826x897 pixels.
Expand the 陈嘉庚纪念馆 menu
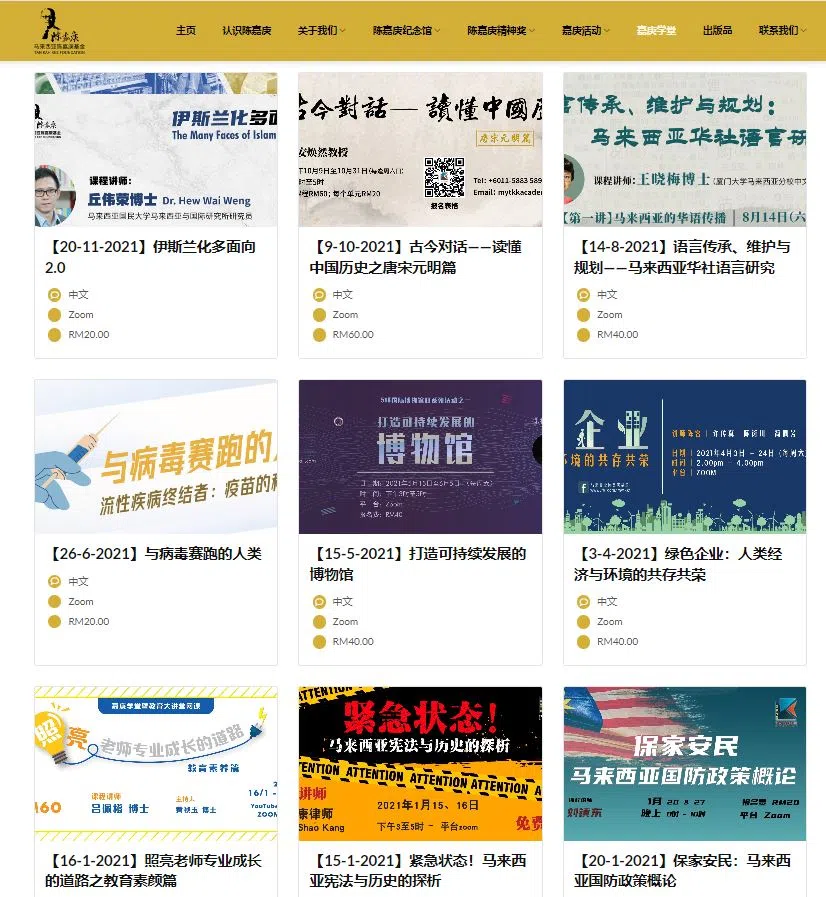405,30
